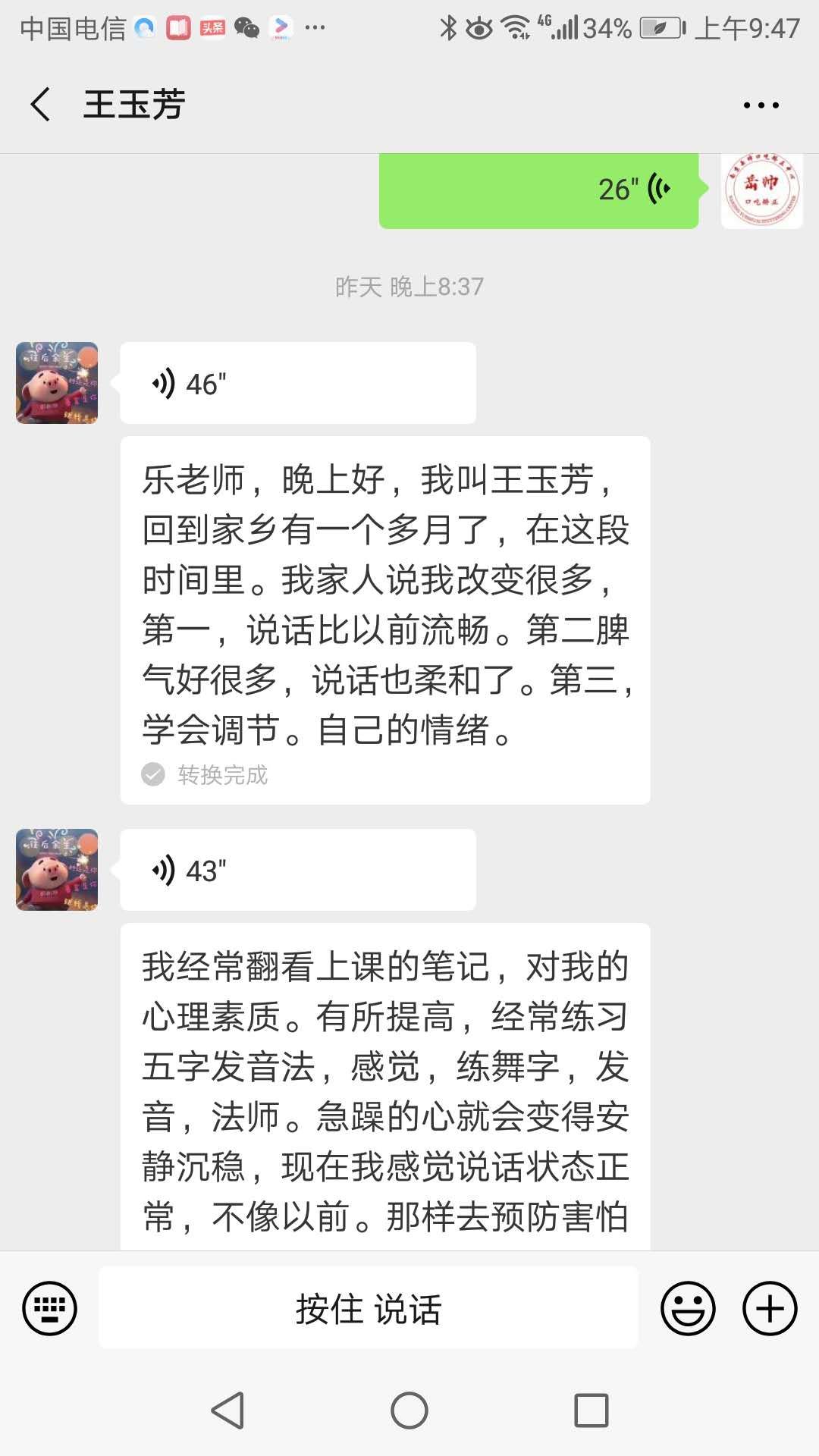This screenshot has width=819, height=1456.
Task: Switch to keyboard text input
Action: tap(49, 1308)
